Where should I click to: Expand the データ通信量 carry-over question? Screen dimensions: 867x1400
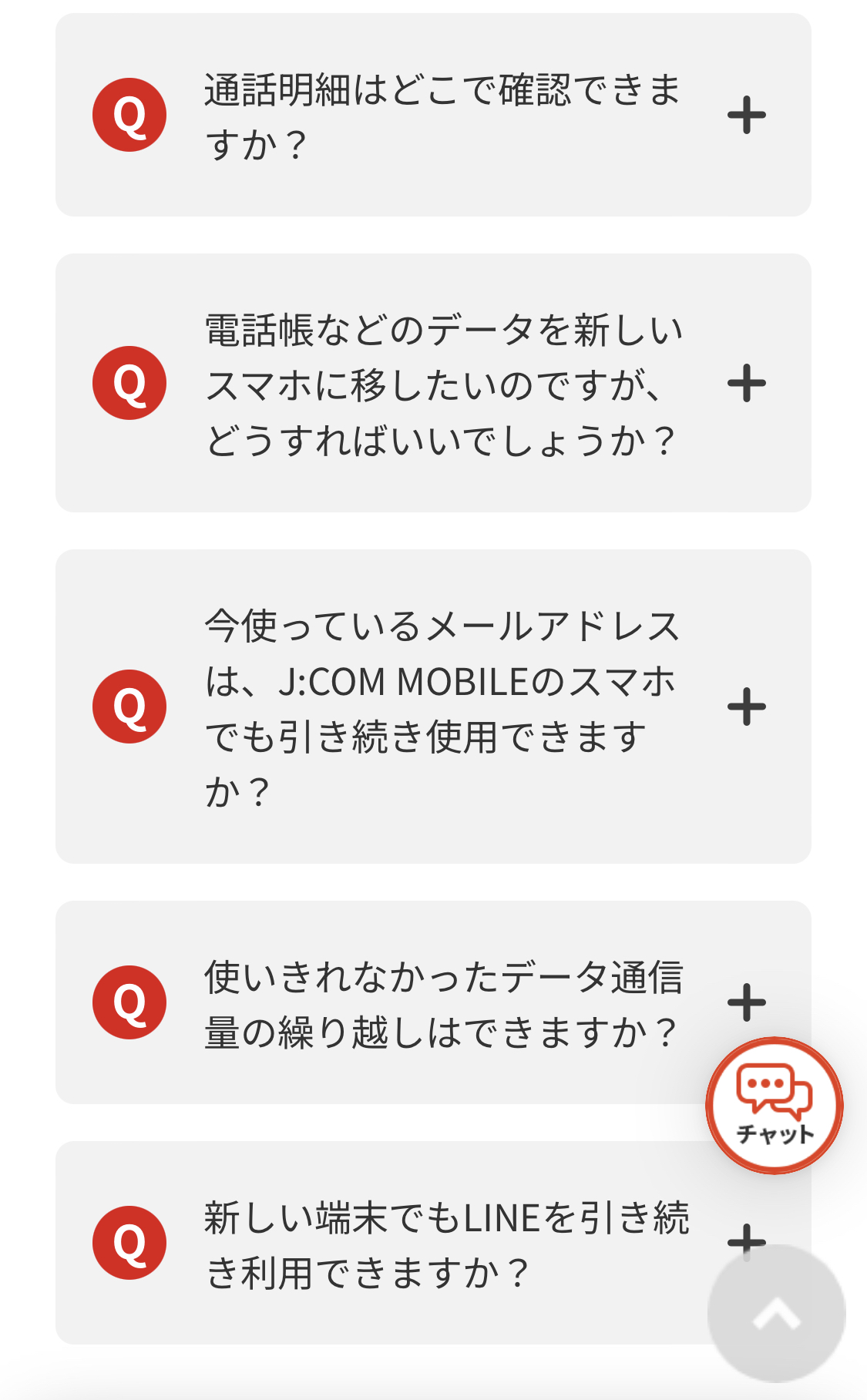pyautogui.click(x=746, y=1002)
